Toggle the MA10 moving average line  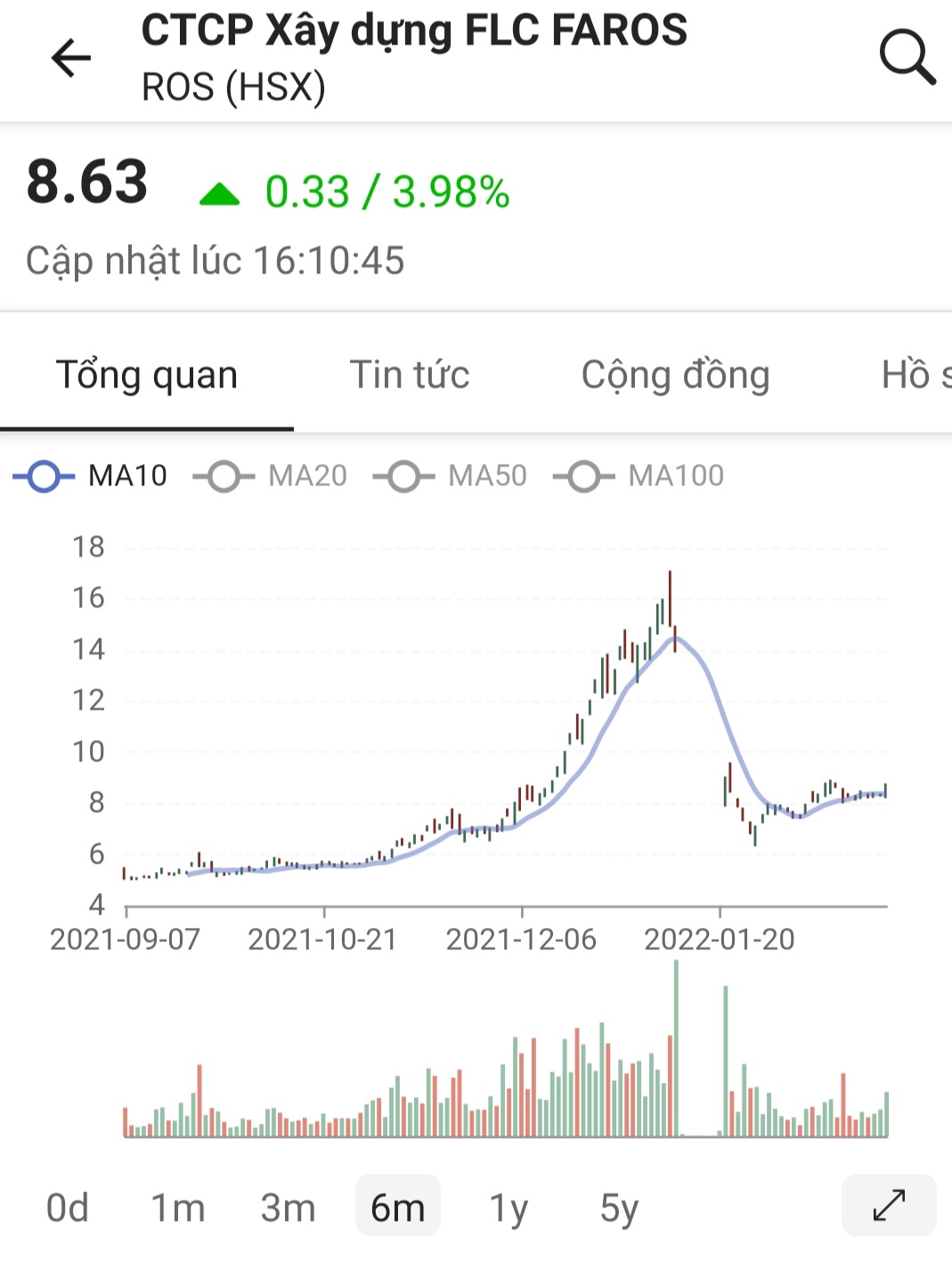click(x=91, y=476)
